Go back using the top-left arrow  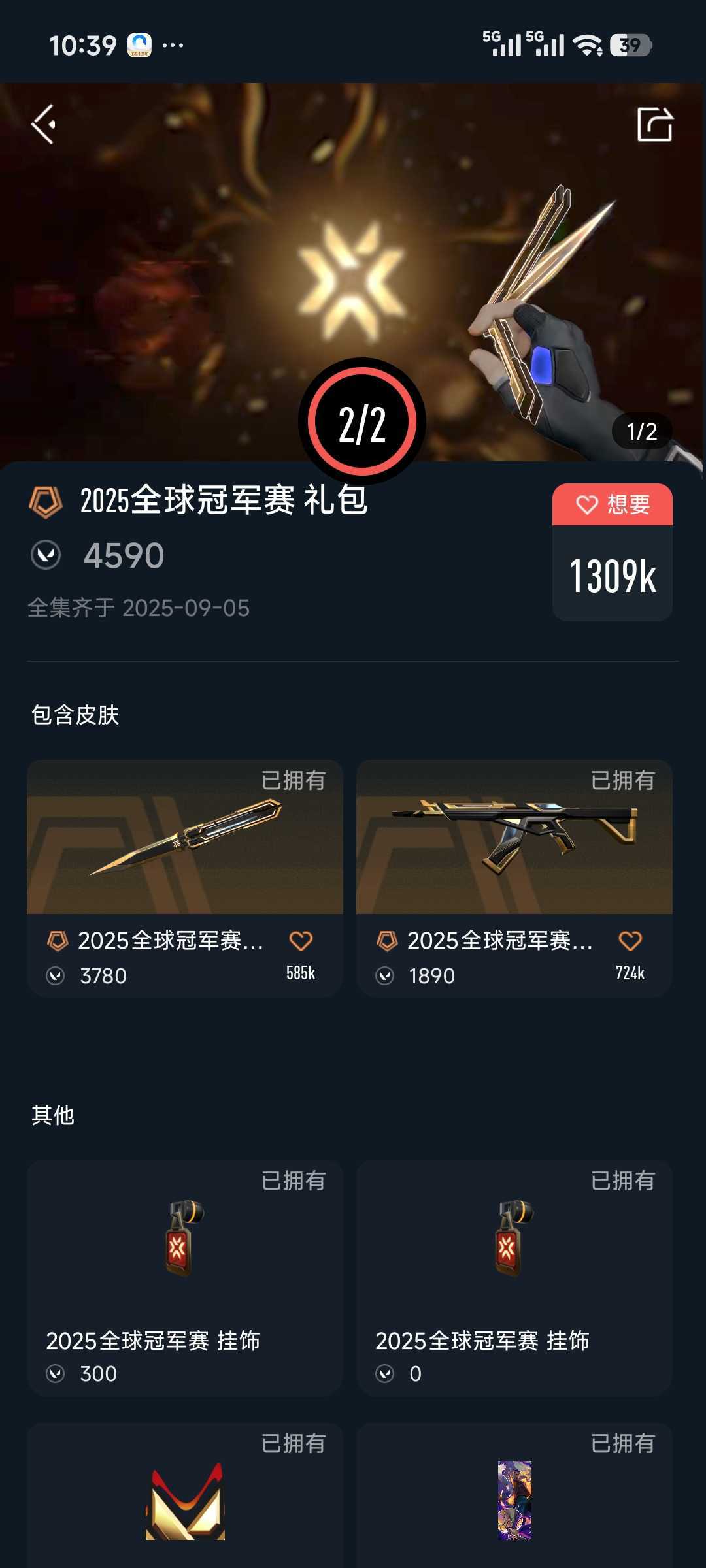click(44, 124)
